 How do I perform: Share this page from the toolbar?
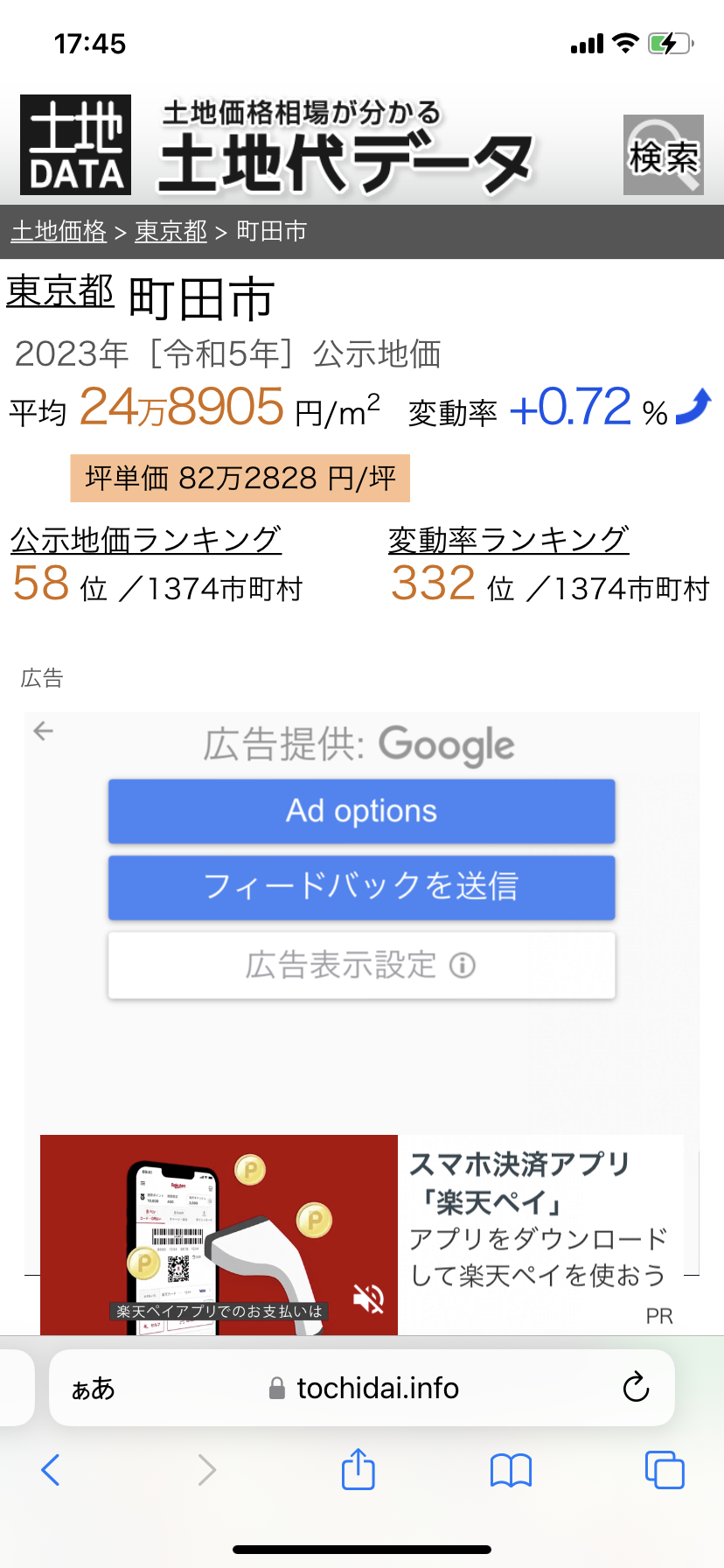[358, 1469]
